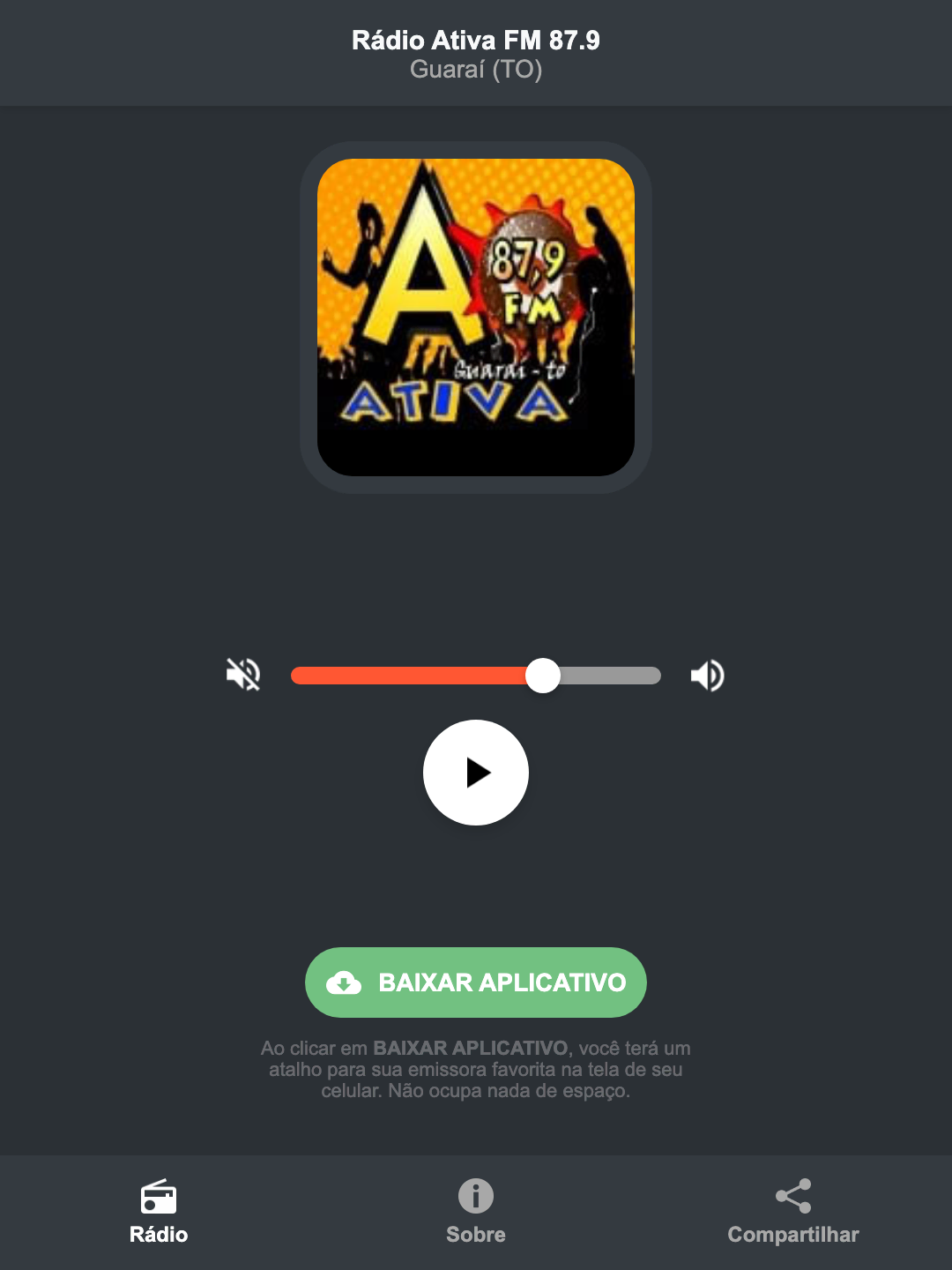Select the Guaraí (TO) subtitle text
Screen dimensions: 952x1270
pos(476,69)
